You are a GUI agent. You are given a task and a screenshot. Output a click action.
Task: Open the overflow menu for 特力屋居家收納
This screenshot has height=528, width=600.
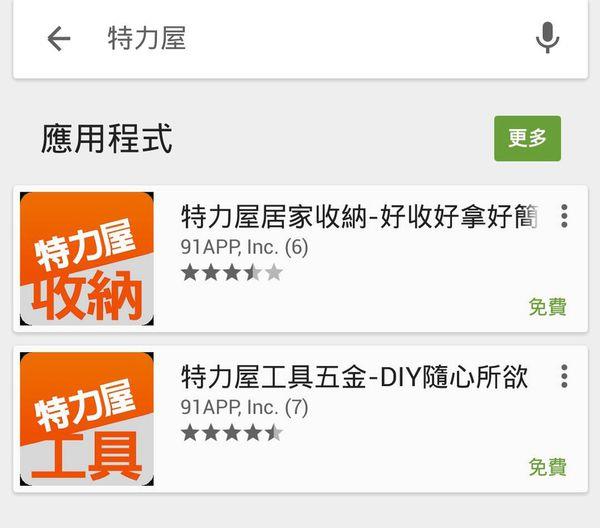click(x=565, y=216)
